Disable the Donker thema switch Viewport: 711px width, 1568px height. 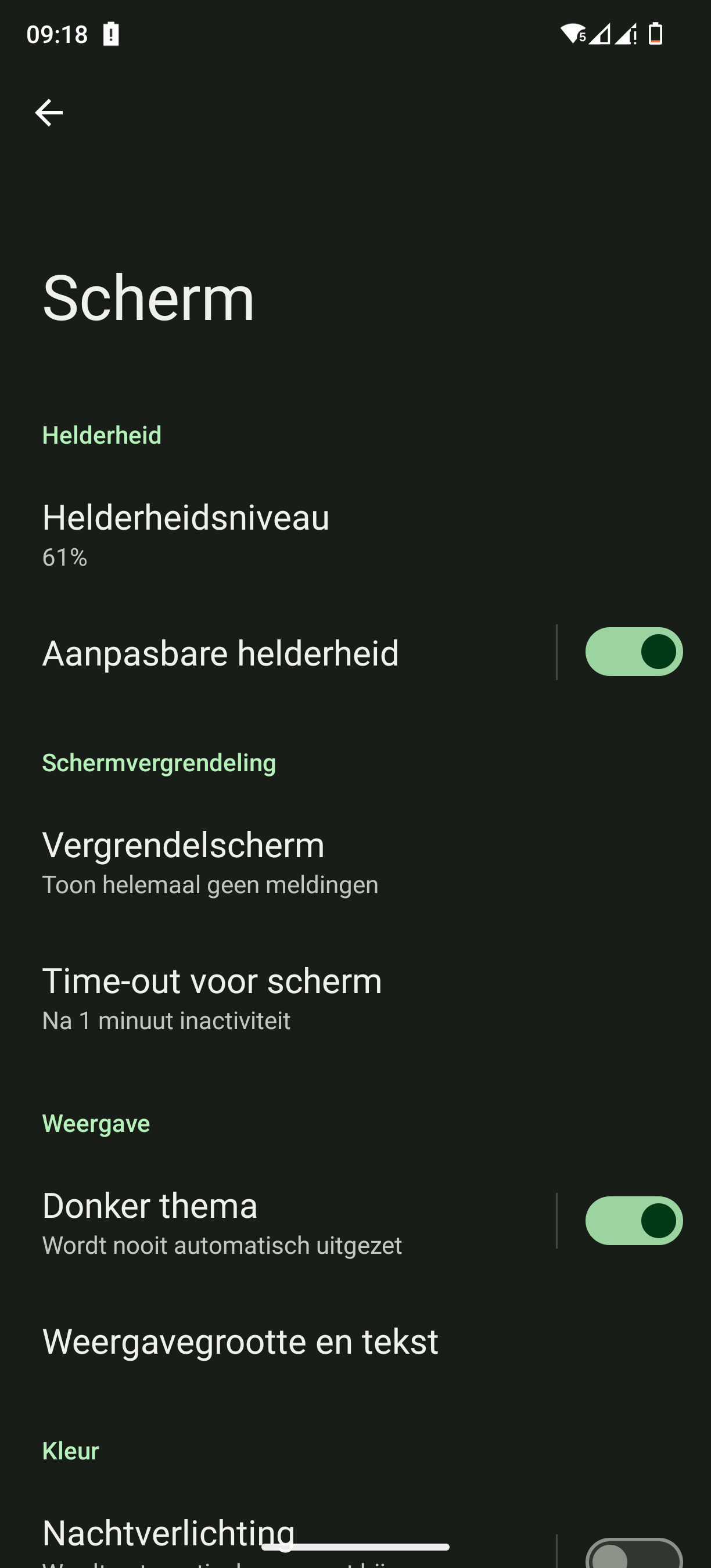tap(634, 1221)
